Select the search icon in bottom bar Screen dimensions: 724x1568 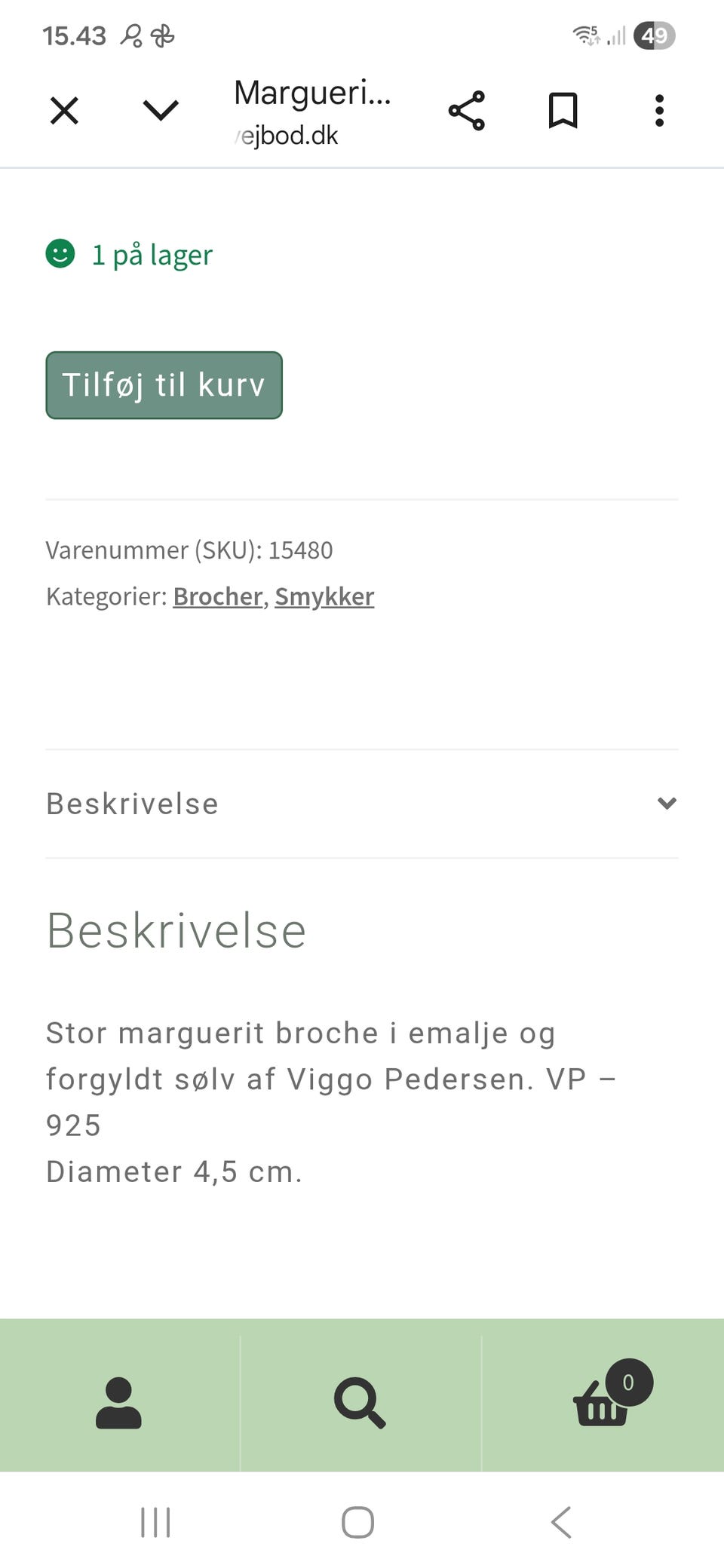360,1400
